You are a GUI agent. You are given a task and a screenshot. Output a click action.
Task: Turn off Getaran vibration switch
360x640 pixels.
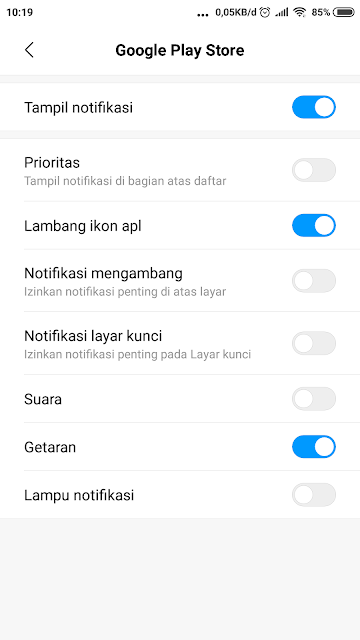(314, 447)
